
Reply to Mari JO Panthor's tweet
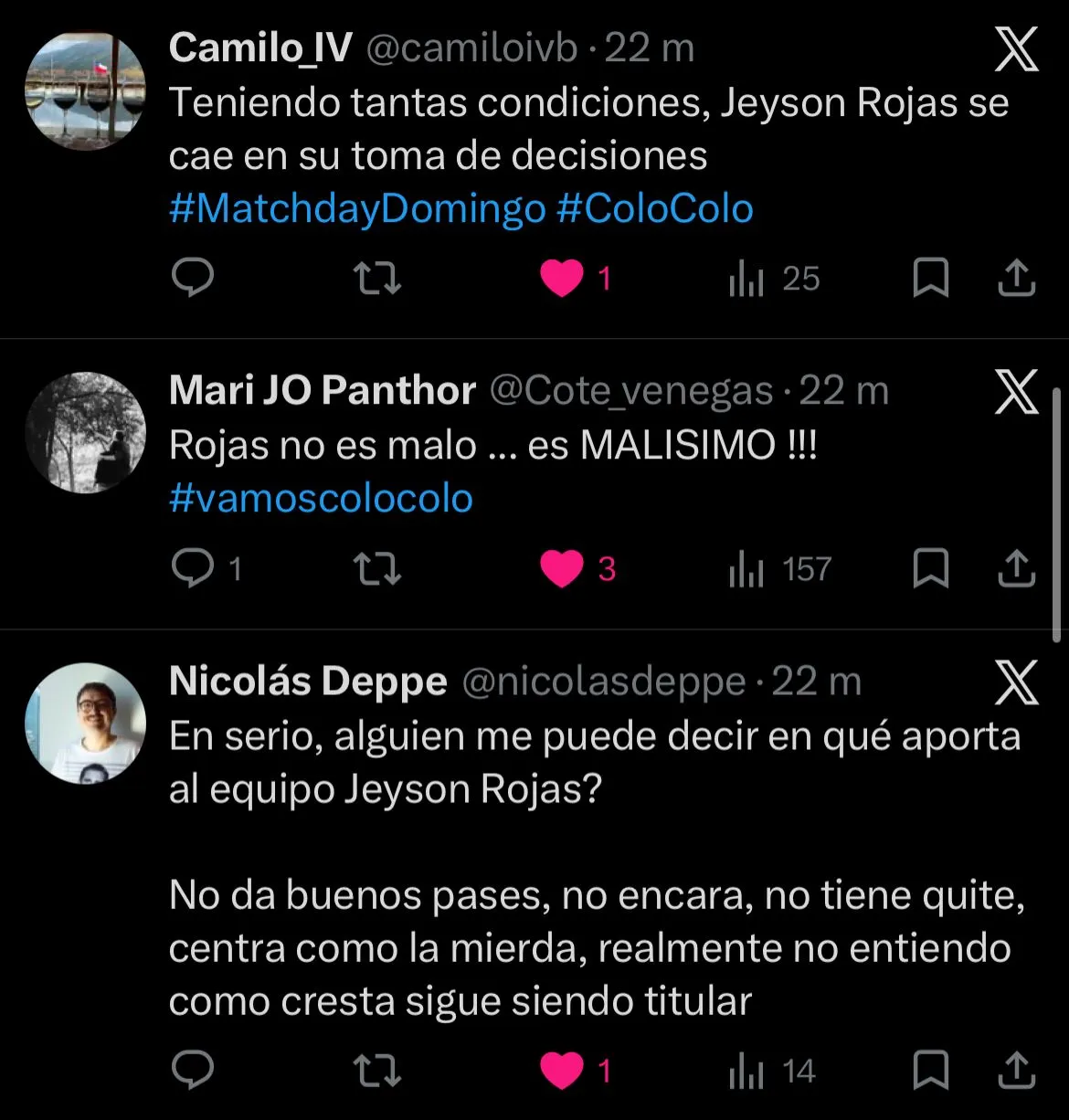[193, 568]
